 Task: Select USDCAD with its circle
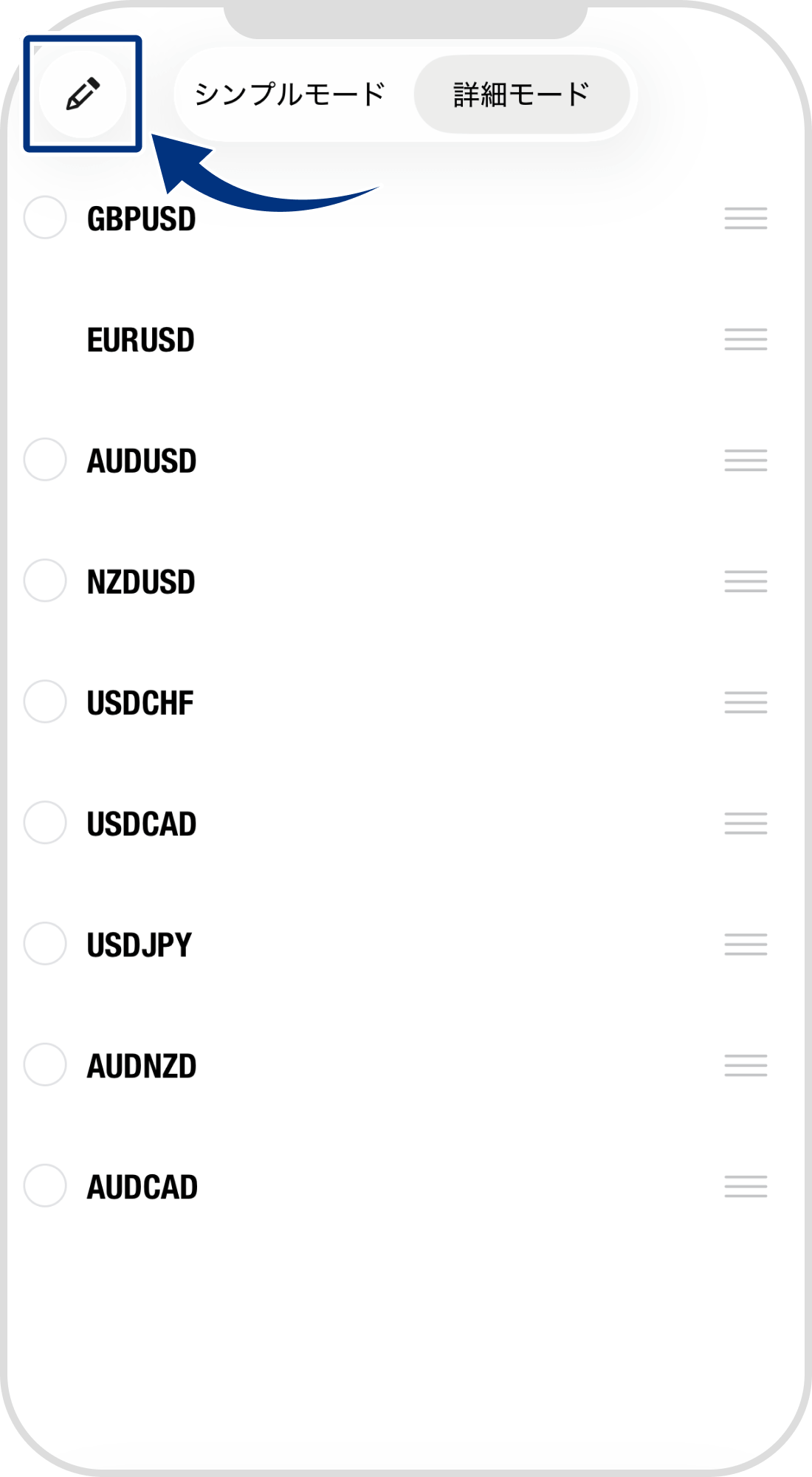[45, 823]
